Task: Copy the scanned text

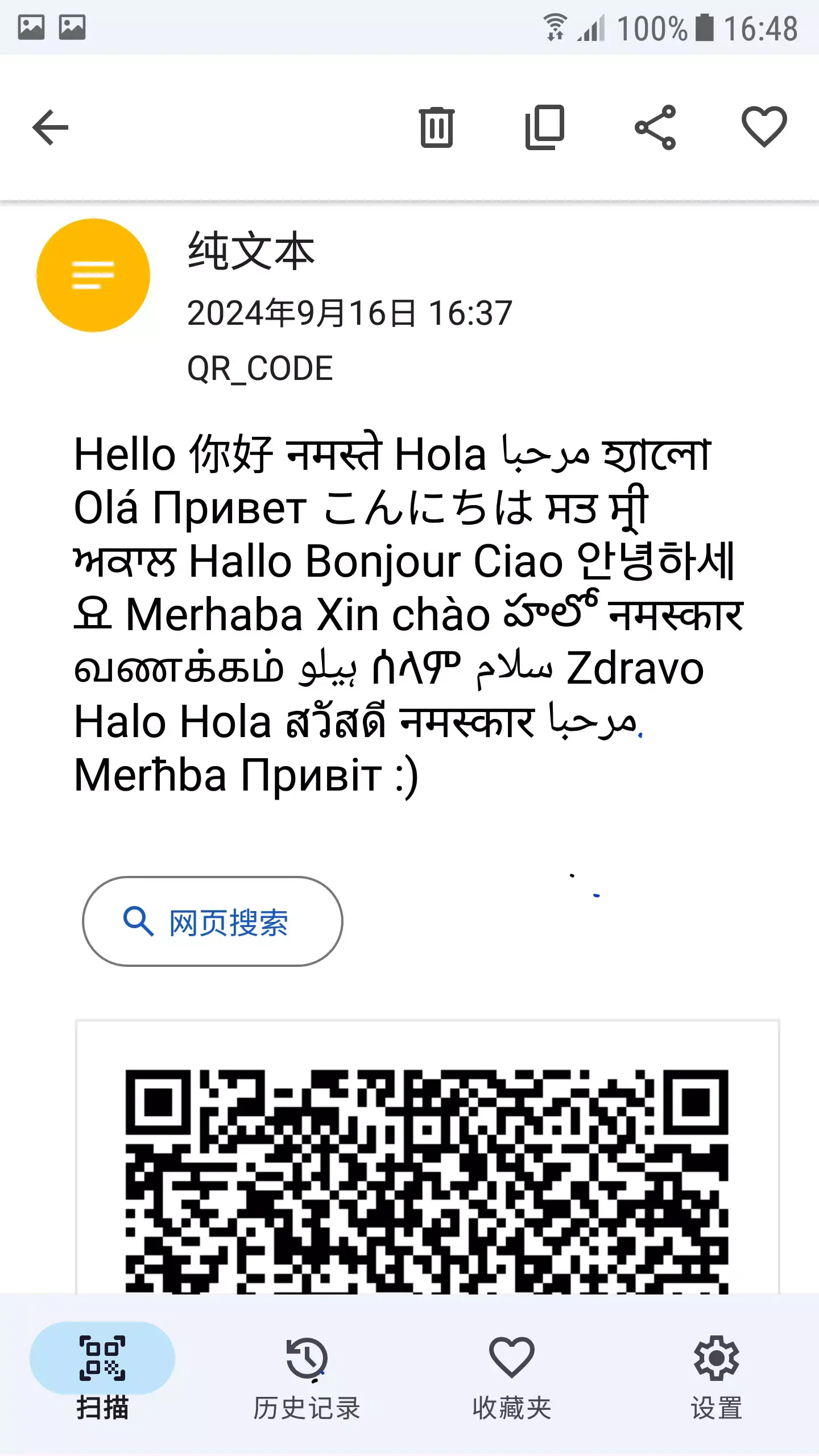Action: (545, 127)
